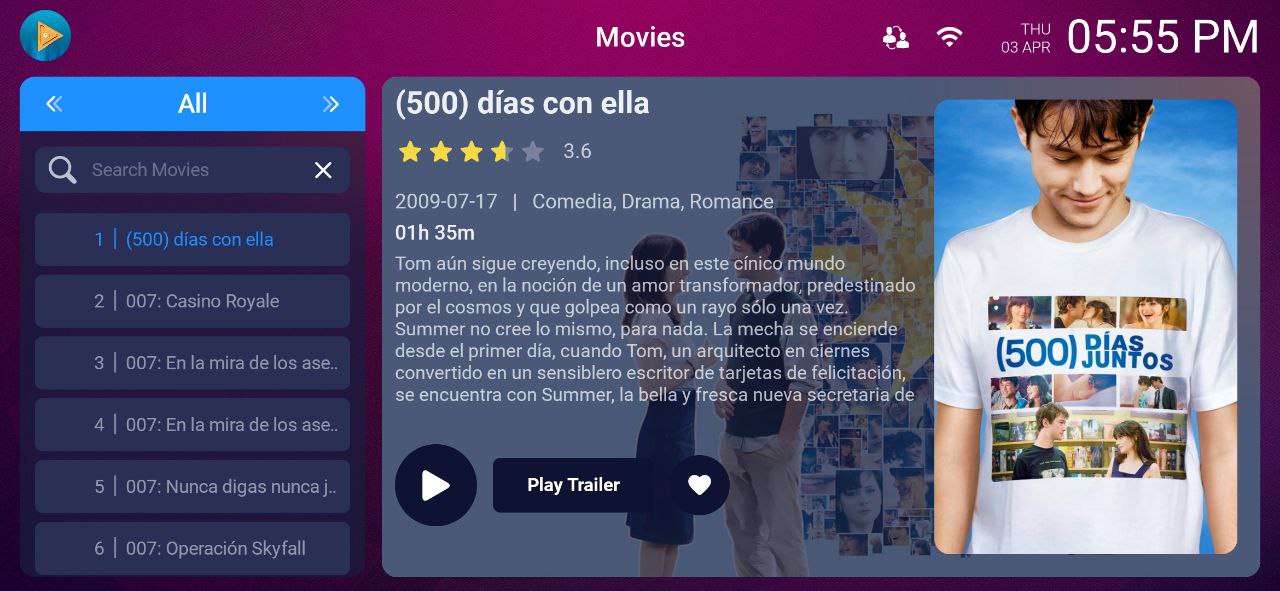Tap the Search Movies field

(x=190, y=170)
